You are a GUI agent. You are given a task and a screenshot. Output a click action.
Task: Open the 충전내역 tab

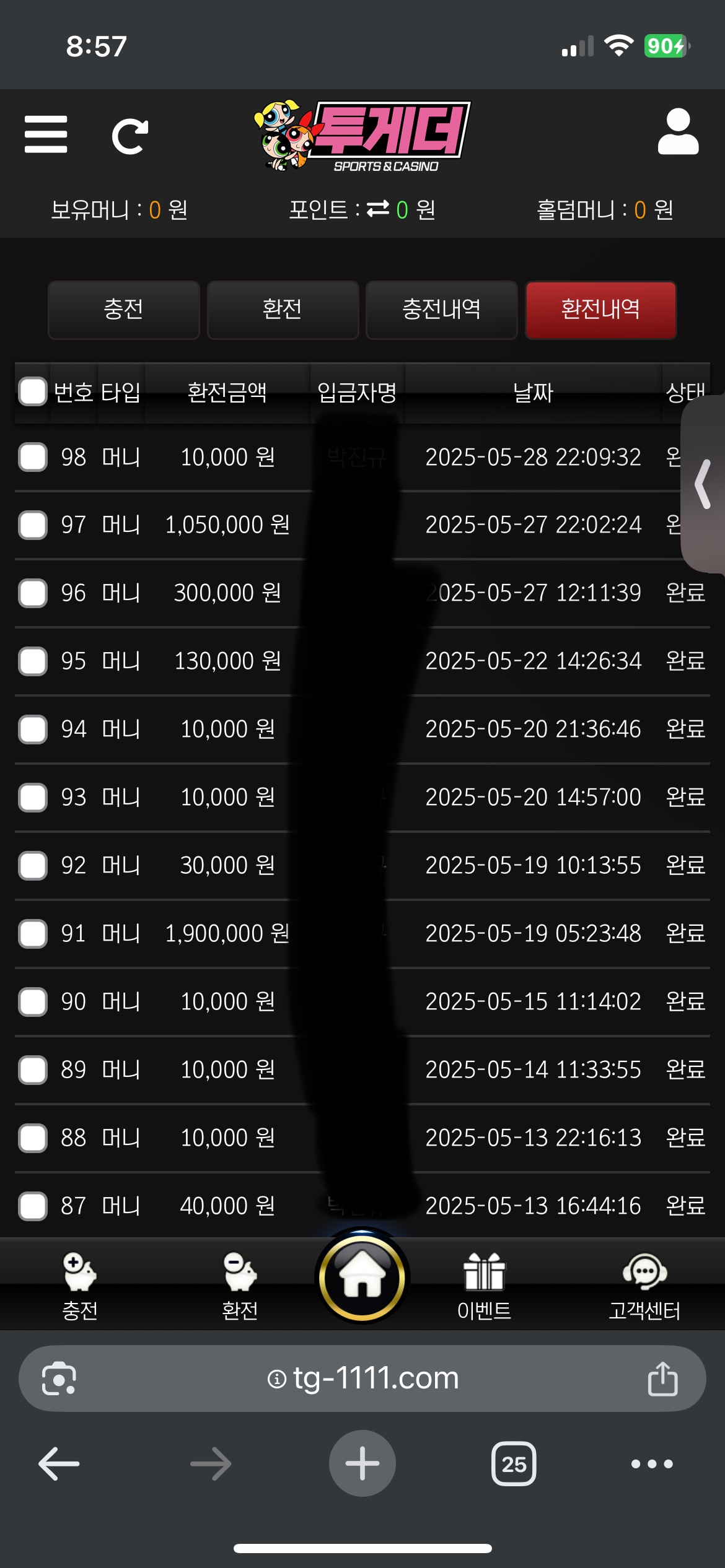pos(441,310)
